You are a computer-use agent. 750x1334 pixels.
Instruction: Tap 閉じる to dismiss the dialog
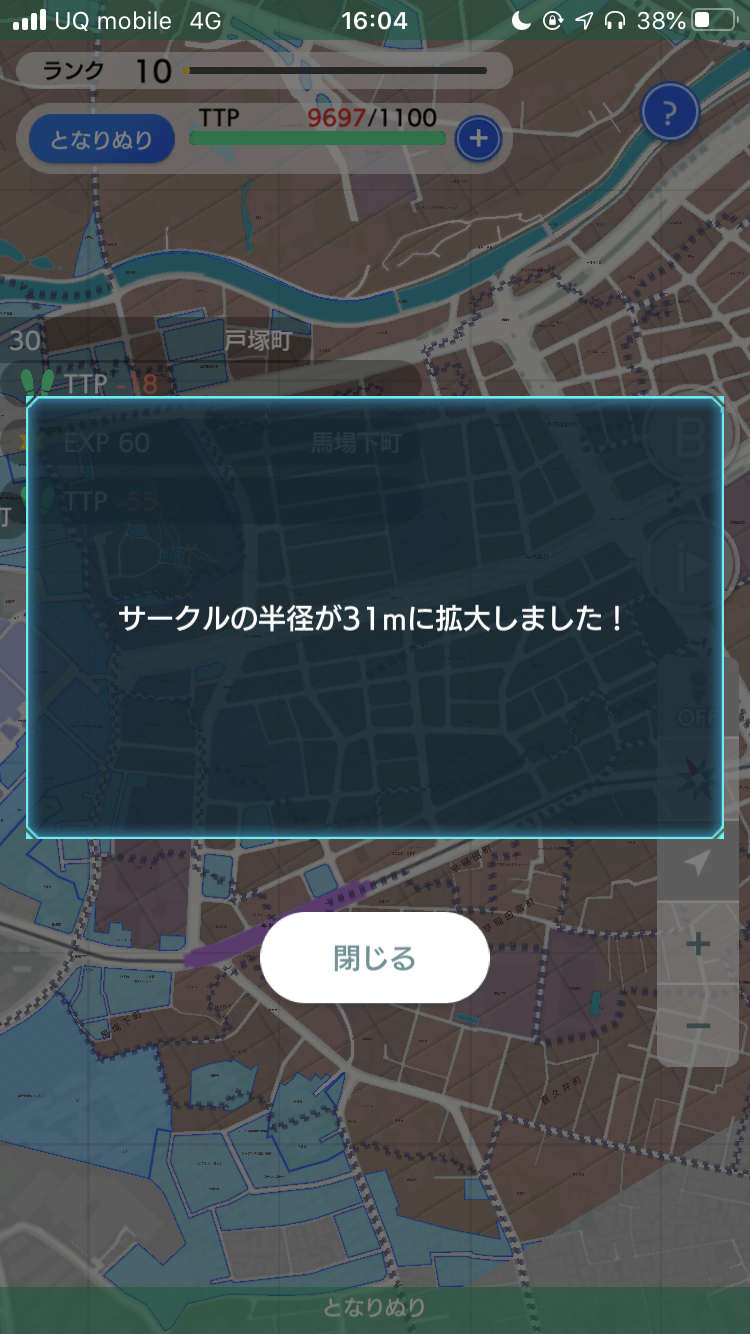point(374,958)
